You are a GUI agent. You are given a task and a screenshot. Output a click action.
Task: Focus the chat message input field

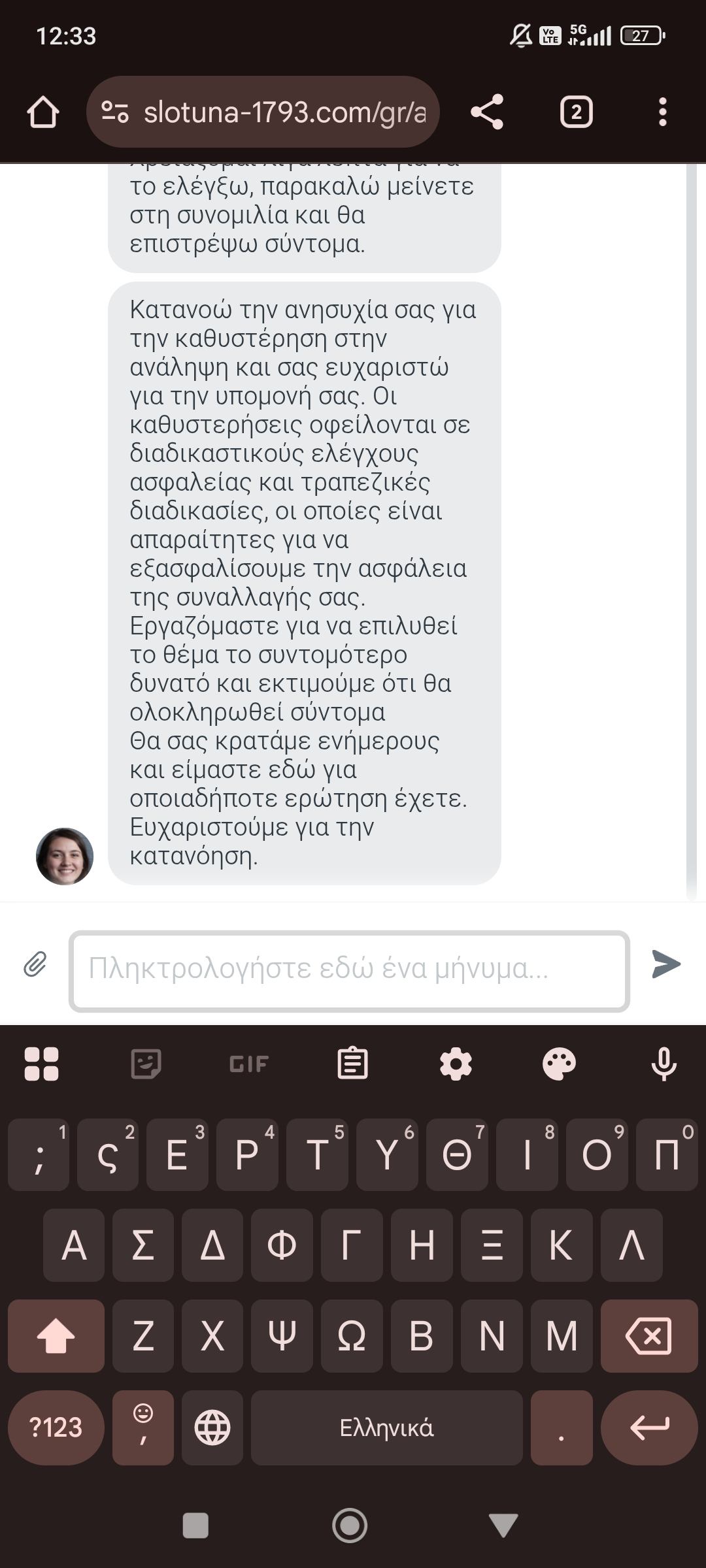(349, 970)
